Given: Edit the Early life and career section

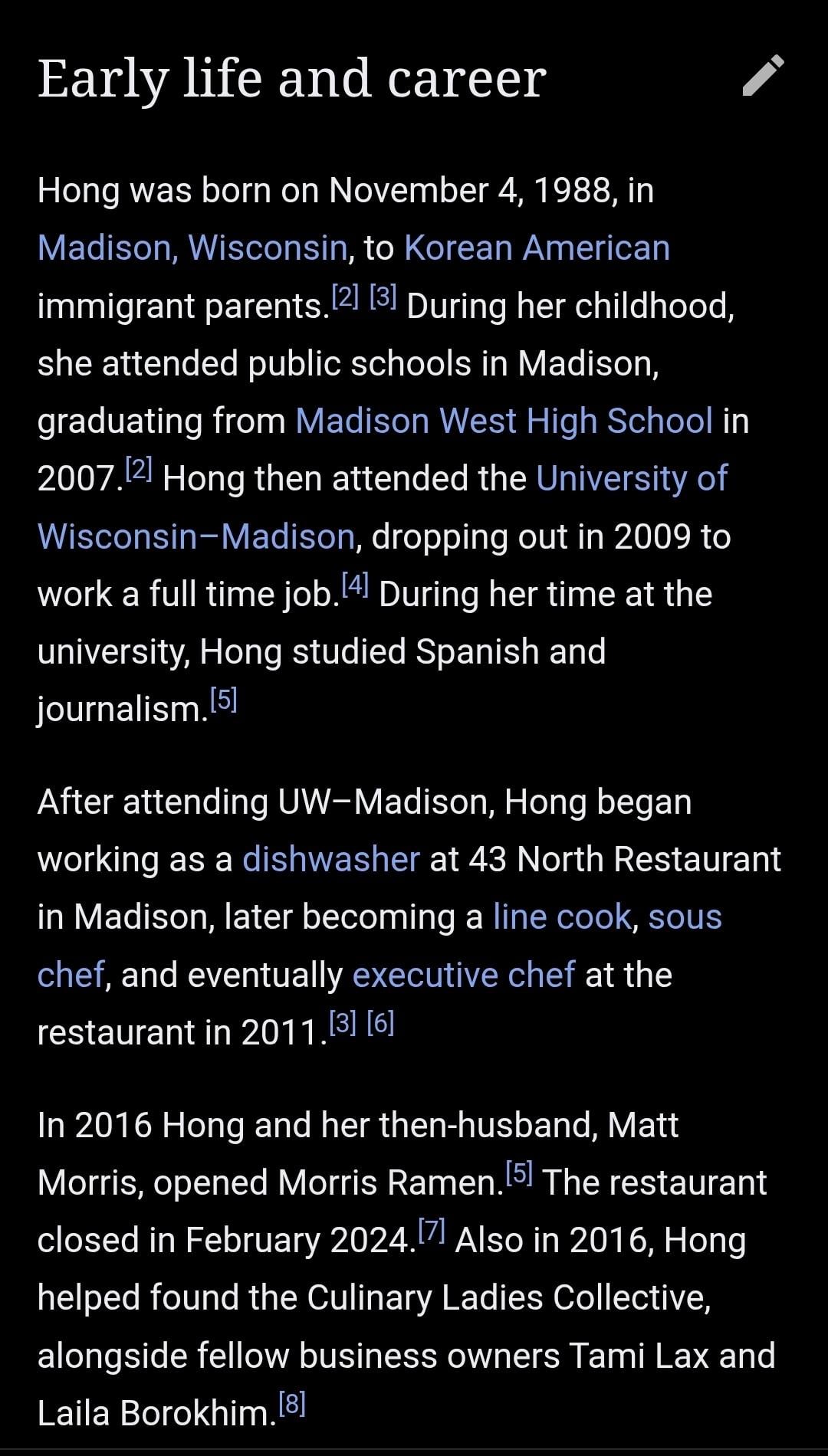Looking at the screenshot, I should [x=764, y=76].
